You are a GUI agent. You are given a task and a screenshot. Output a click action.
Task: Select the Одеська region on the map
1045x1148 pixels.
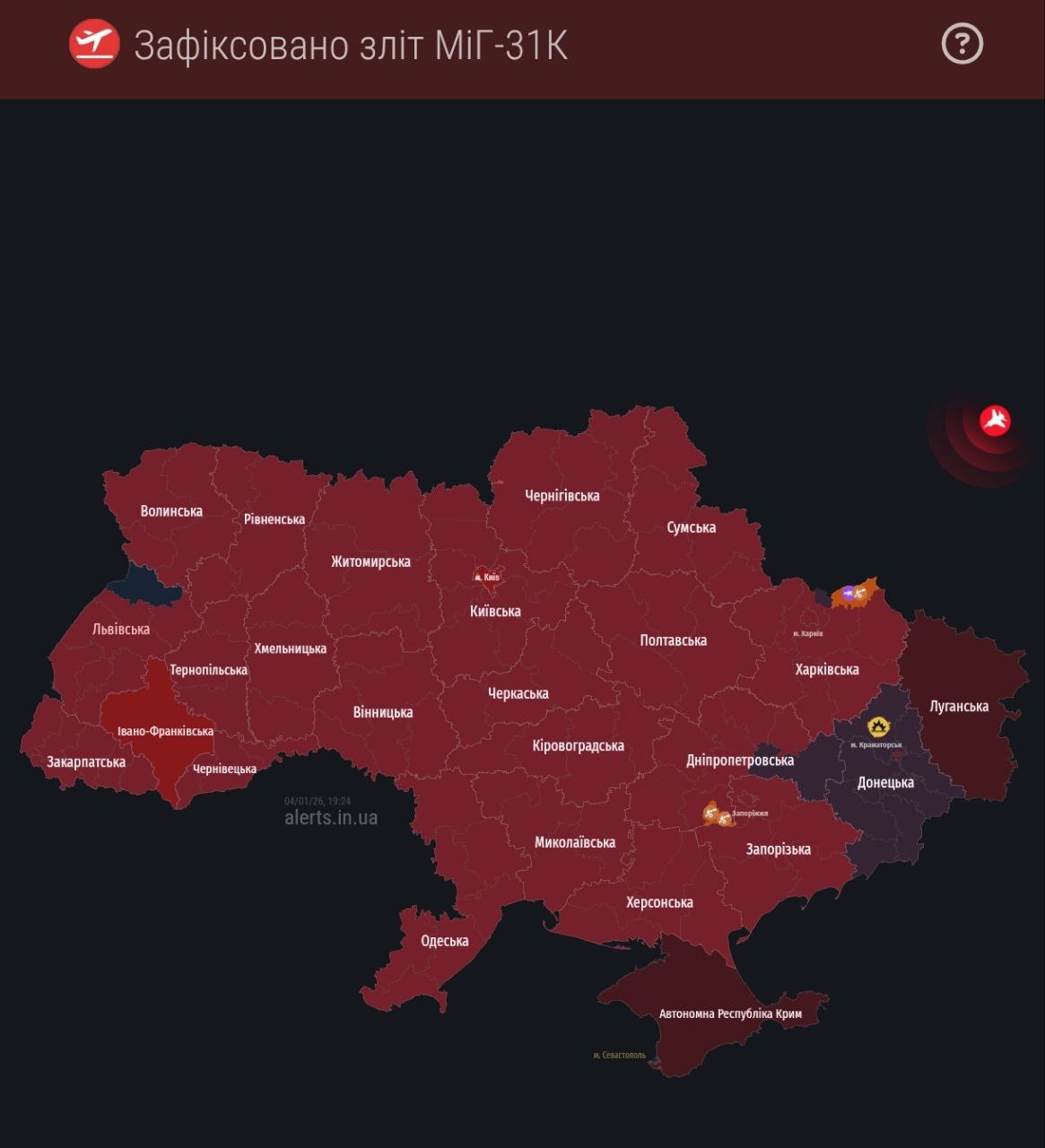(445, 941)
